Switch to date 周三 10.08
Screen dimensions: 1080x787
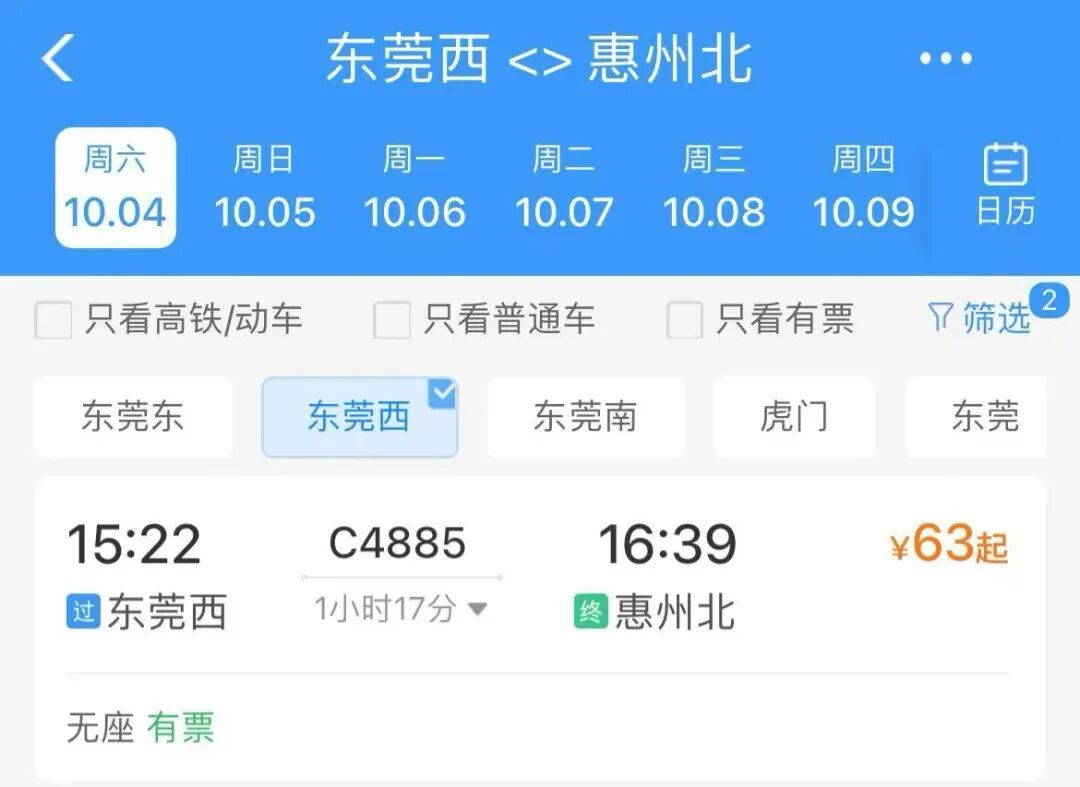[x=713, y=188]
